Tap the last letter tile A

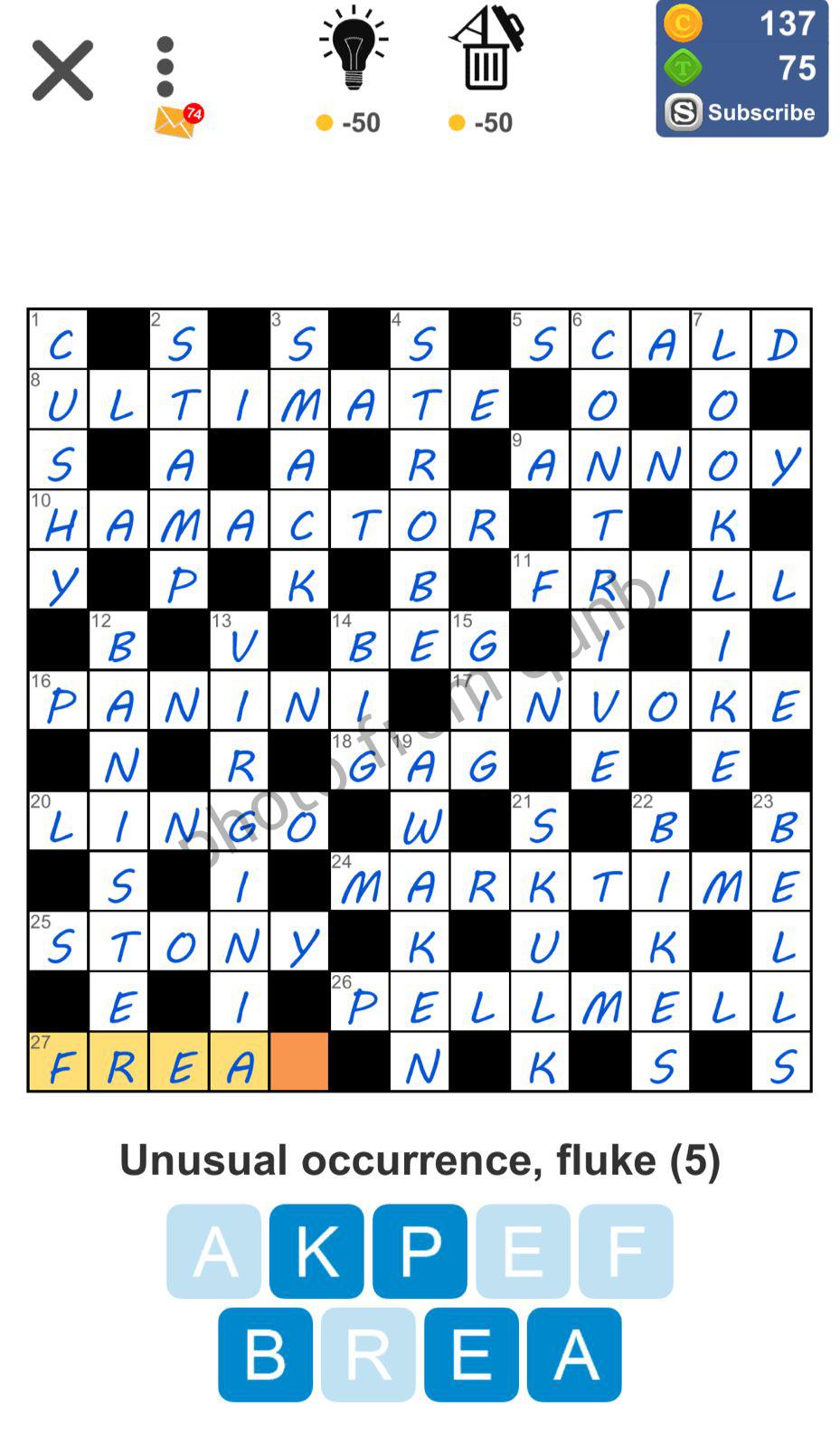point(573,1355)
